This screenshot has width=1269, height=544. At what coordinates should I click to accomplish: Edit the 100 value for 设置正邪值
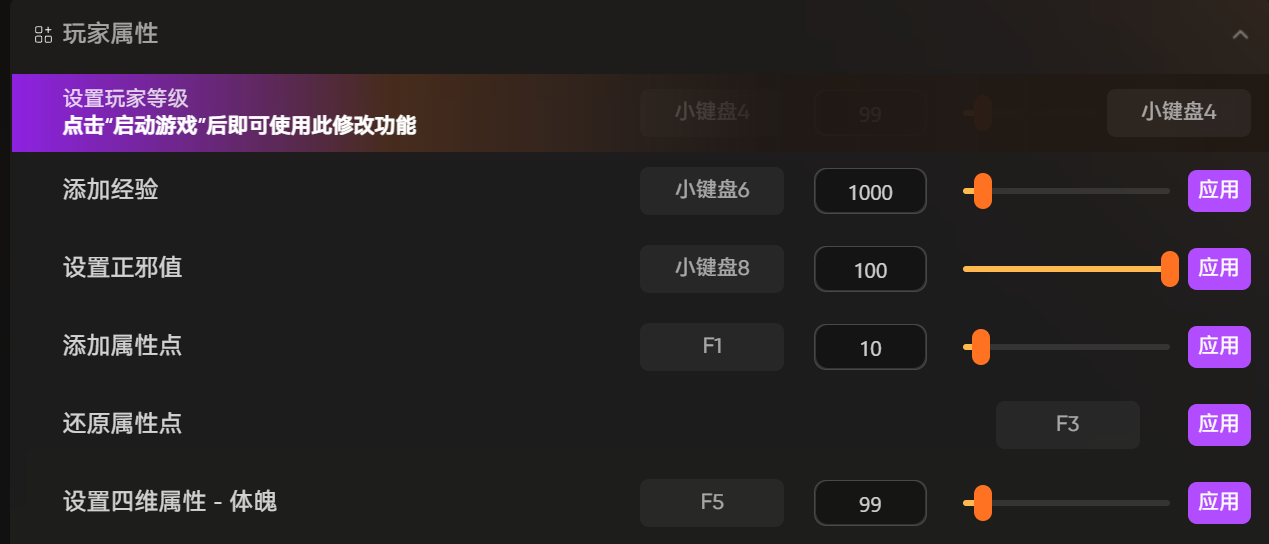pyautogui.click(x=870, y=270)
